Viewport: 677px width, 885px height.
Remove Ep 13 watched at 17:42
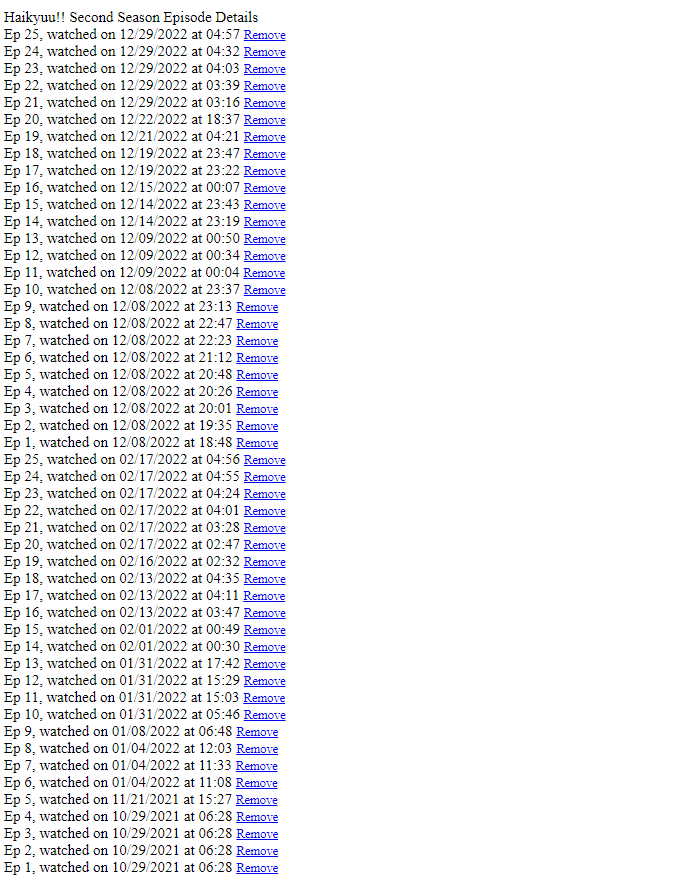[x=264, y=664]
